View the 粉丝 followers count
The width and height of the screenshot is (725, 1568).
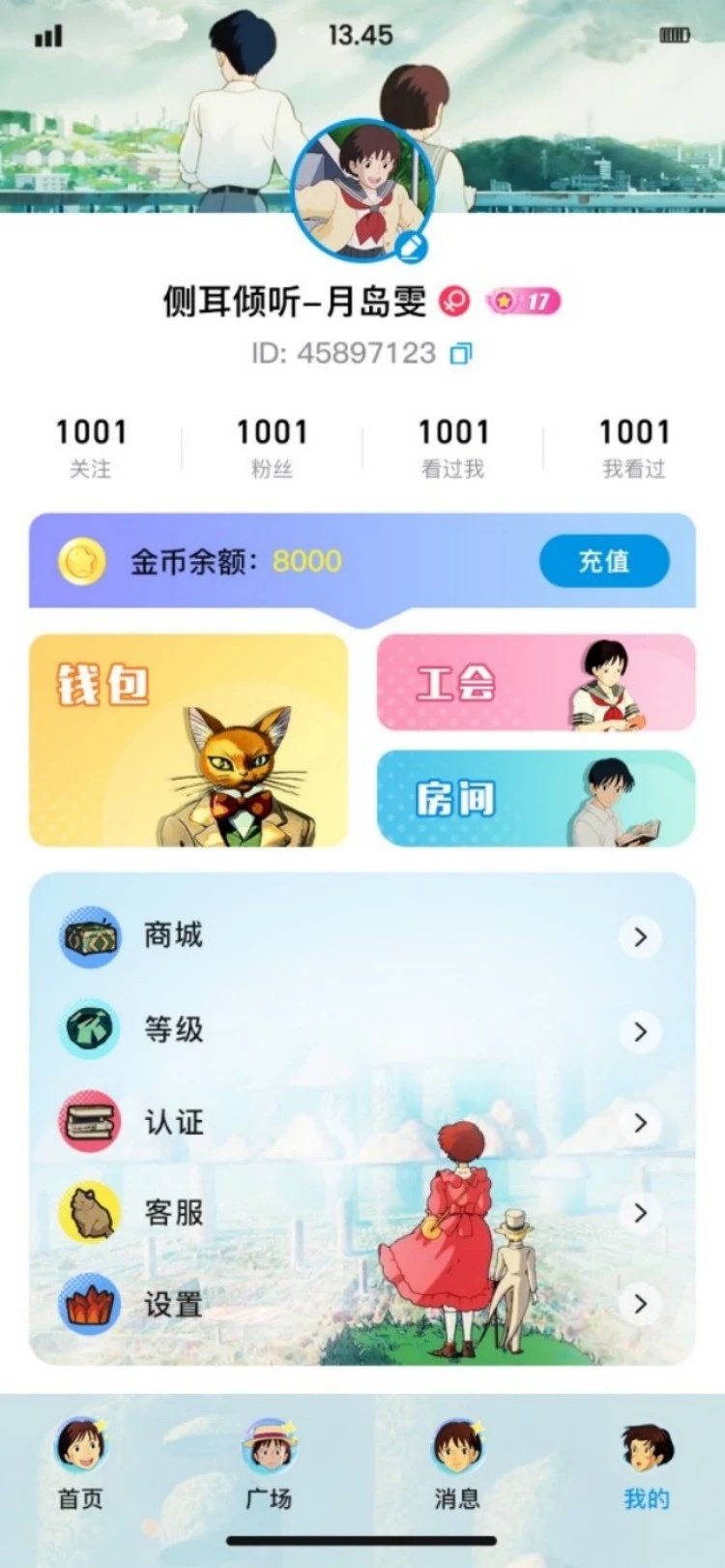tap(274, 445)
